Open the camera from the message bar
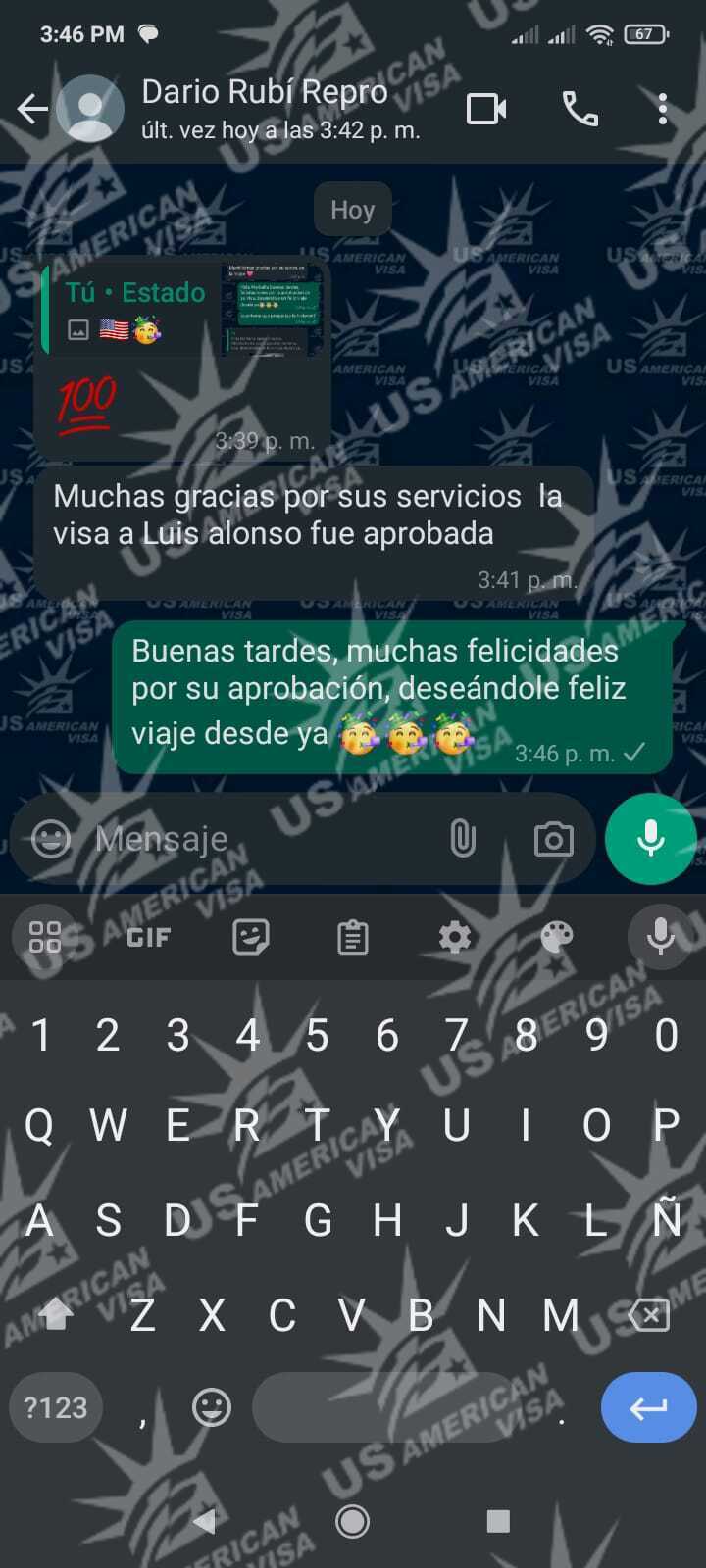Viewport: 706px width, 1568px height. pyautogui.click(x=553, y=839)
